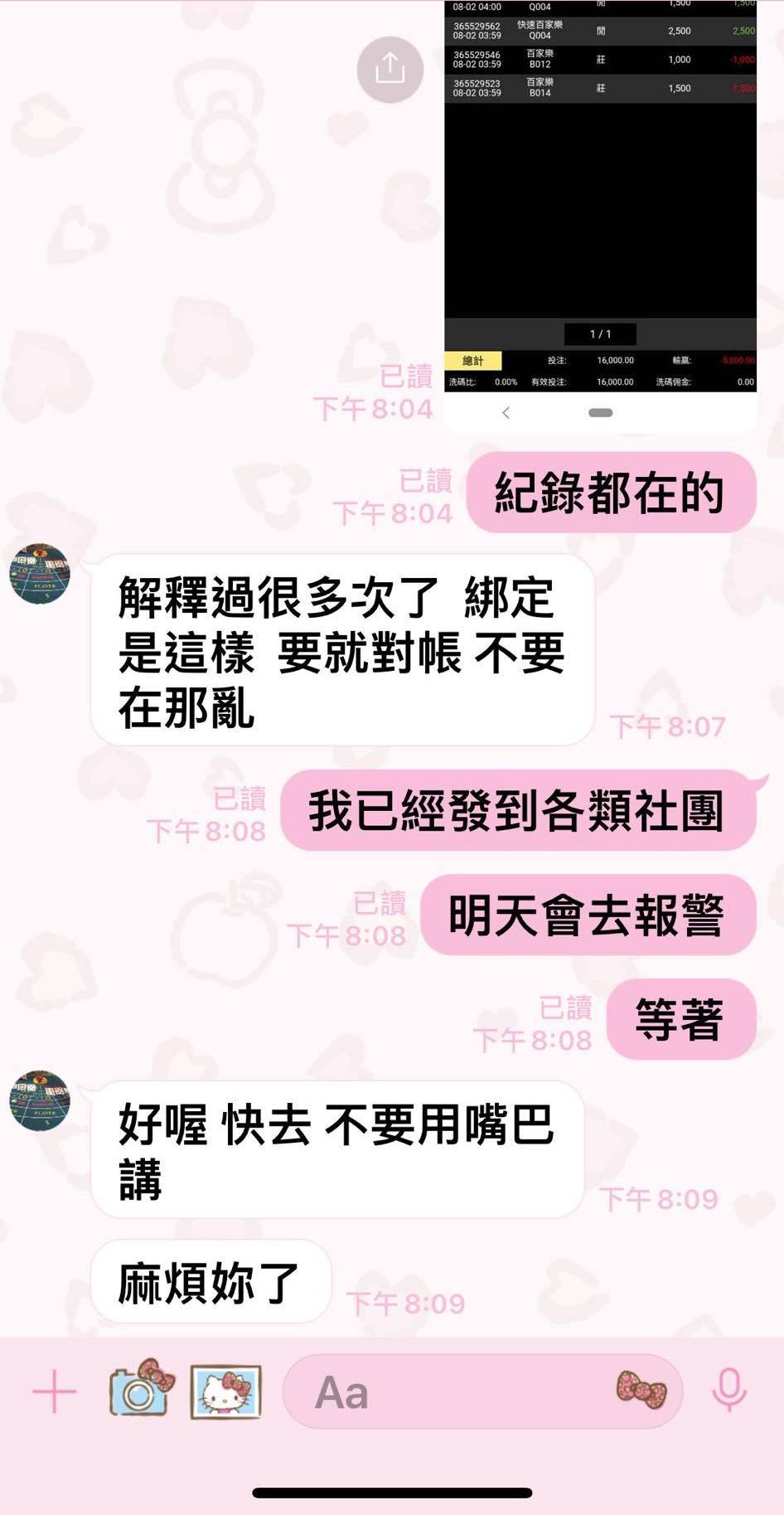The height and width of the screenshot is (1515, 784).
Task: Record a voice message with the microphone
Action: tap(729, 1391)
